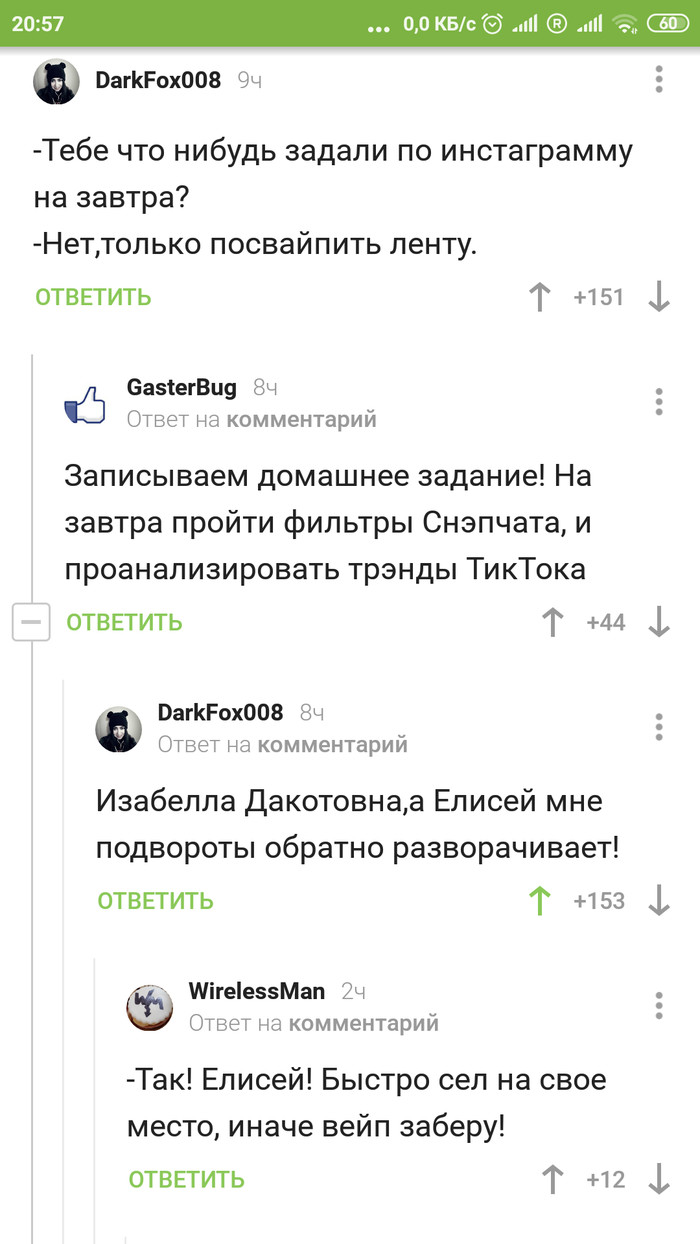Downvote the comment rated +153
Image resolution: width=700 pixels, height=1244 pixels.
pyautogui.click(x=659, y=901)
